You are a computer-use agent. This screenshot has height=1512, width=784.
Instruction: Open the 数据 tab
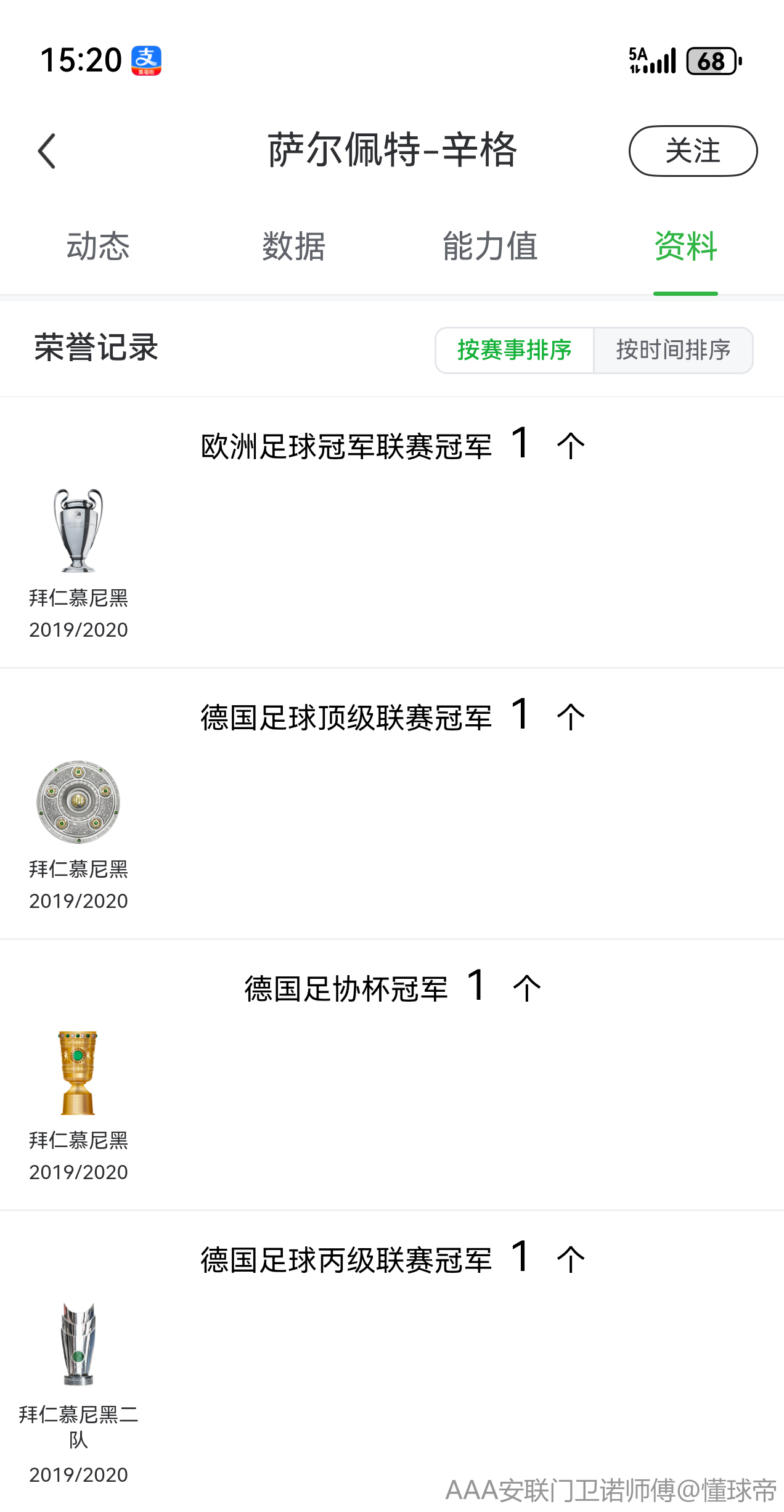(x=293, y=247)
